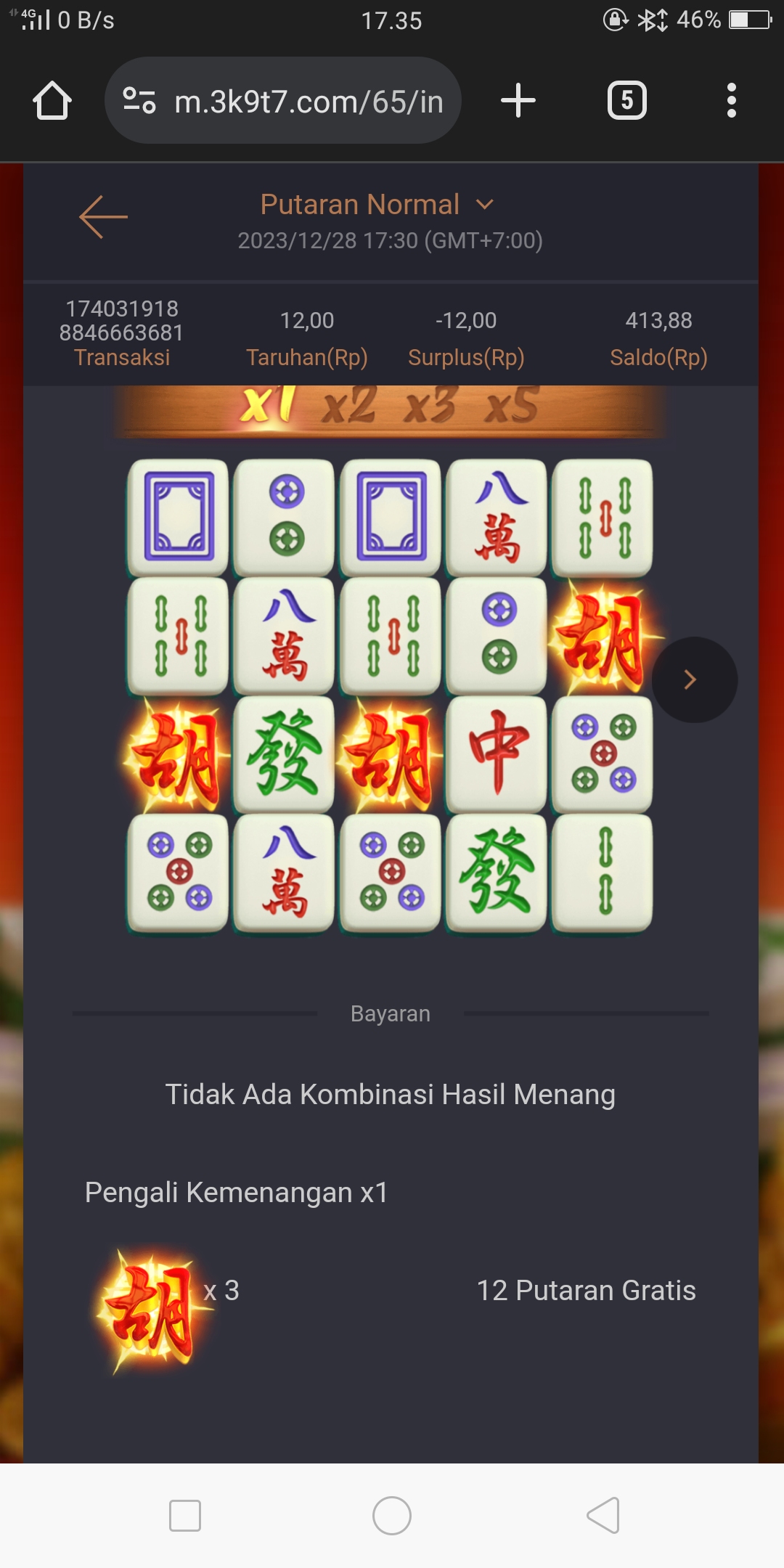784x1568 pixels.
Task: Open system recent apps
Action: coord(185,1516)
